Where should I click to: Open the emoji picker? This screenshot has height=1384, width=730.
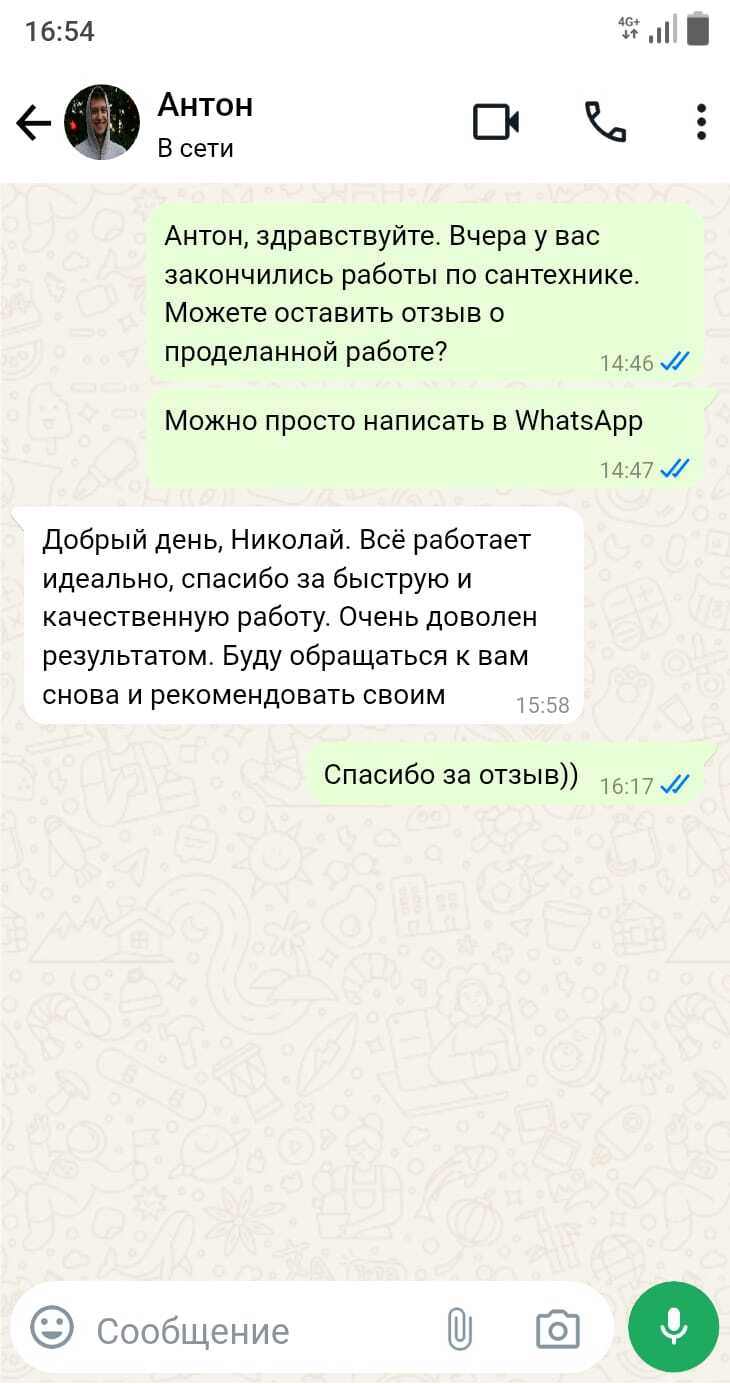coord(52,1328)
